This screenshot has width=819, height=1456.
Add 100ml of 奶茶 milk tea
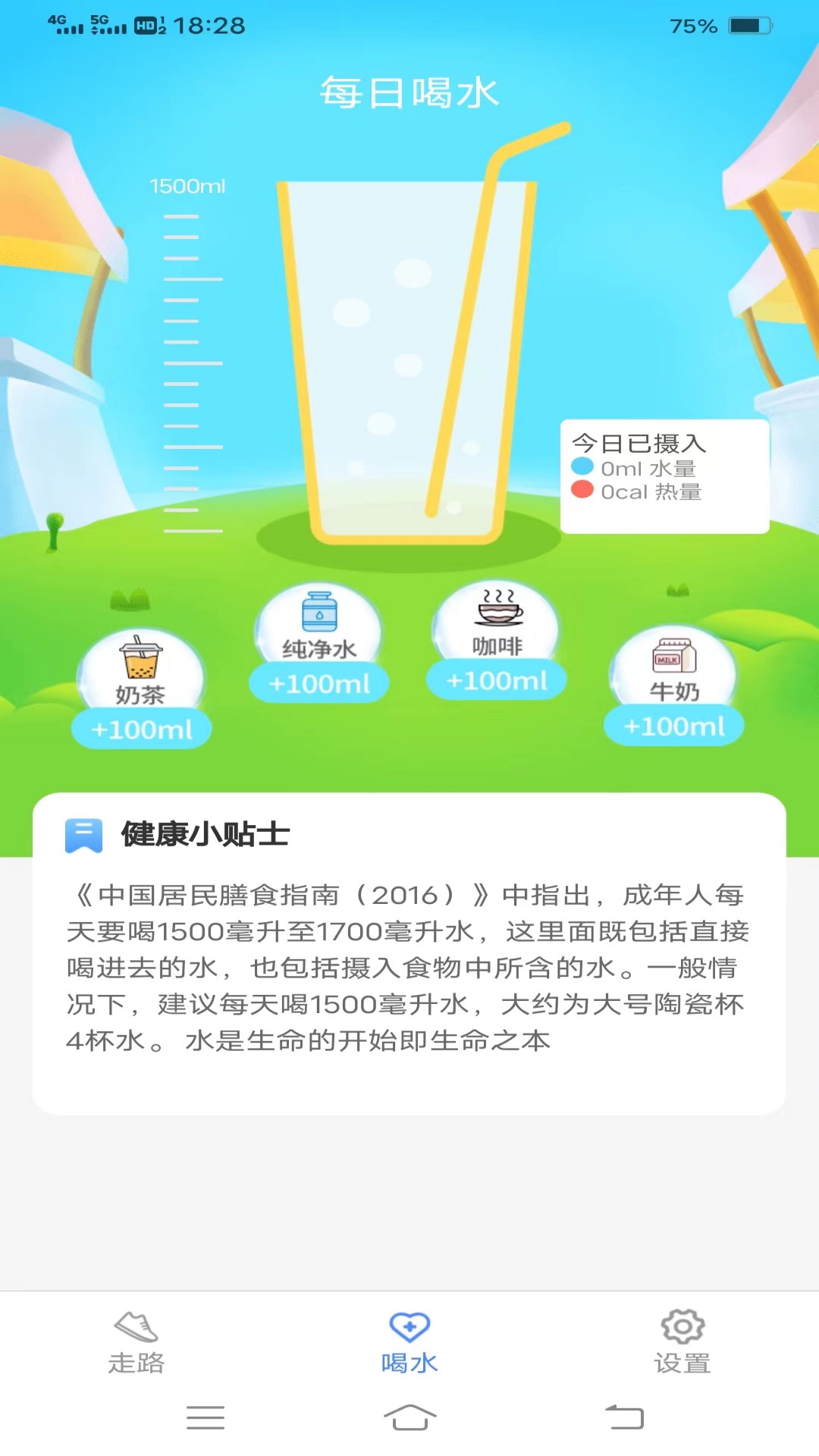point(141,730)
